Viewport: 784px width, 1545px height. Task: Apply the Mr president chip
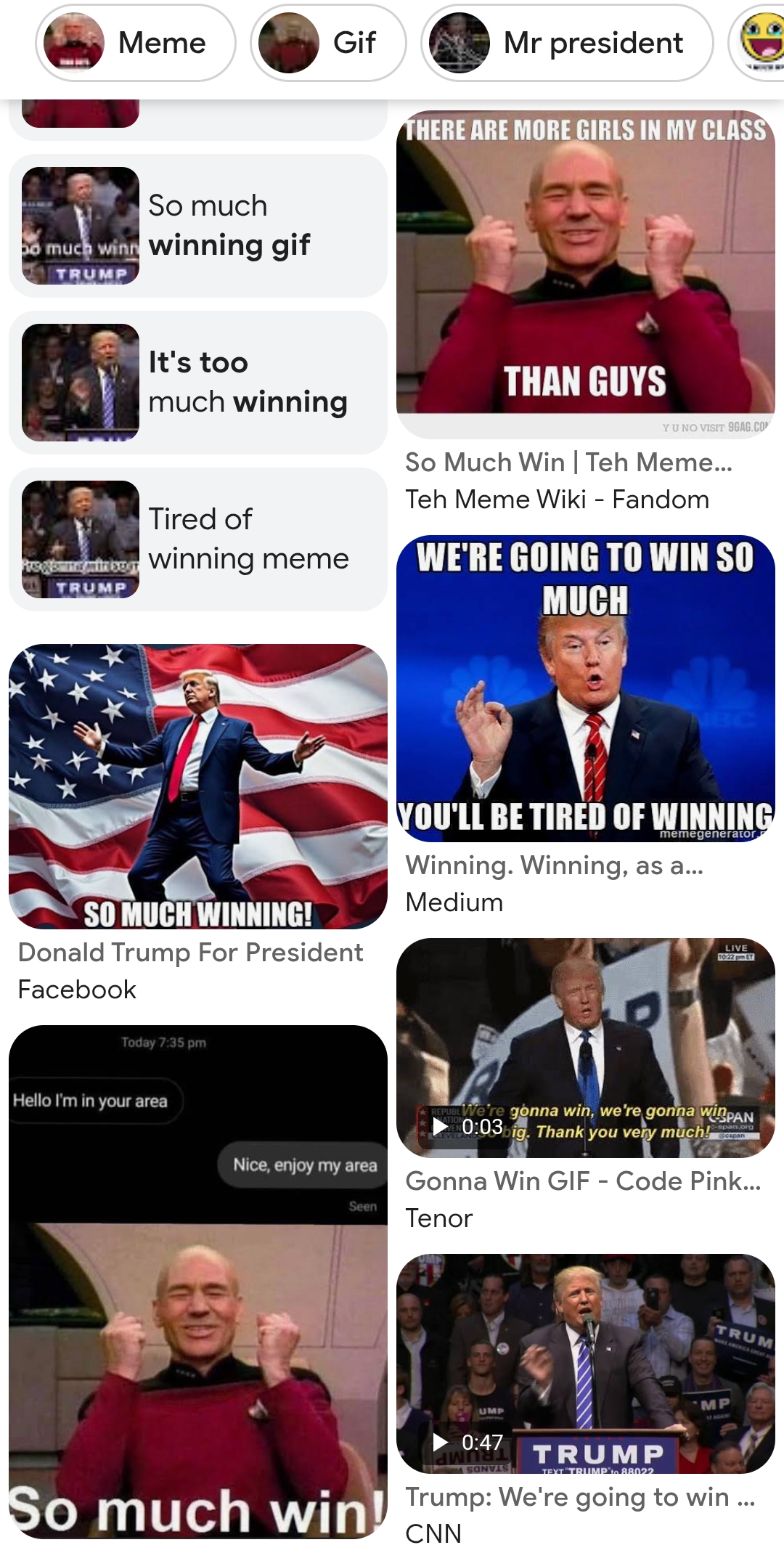coord(567,43)
